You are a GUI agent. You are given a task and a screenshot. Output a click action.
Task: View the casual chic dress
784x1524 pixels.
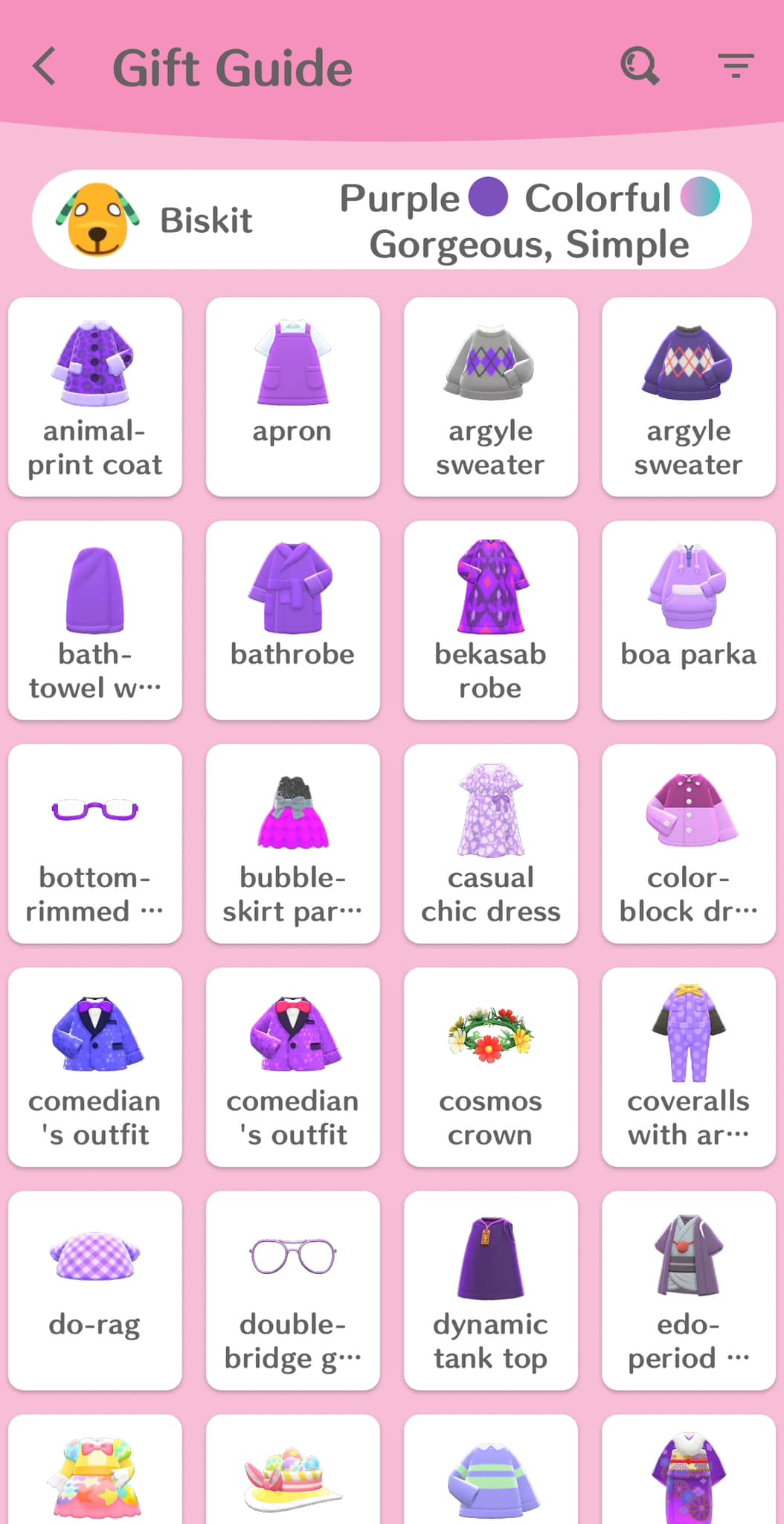[x=491, y=844]
